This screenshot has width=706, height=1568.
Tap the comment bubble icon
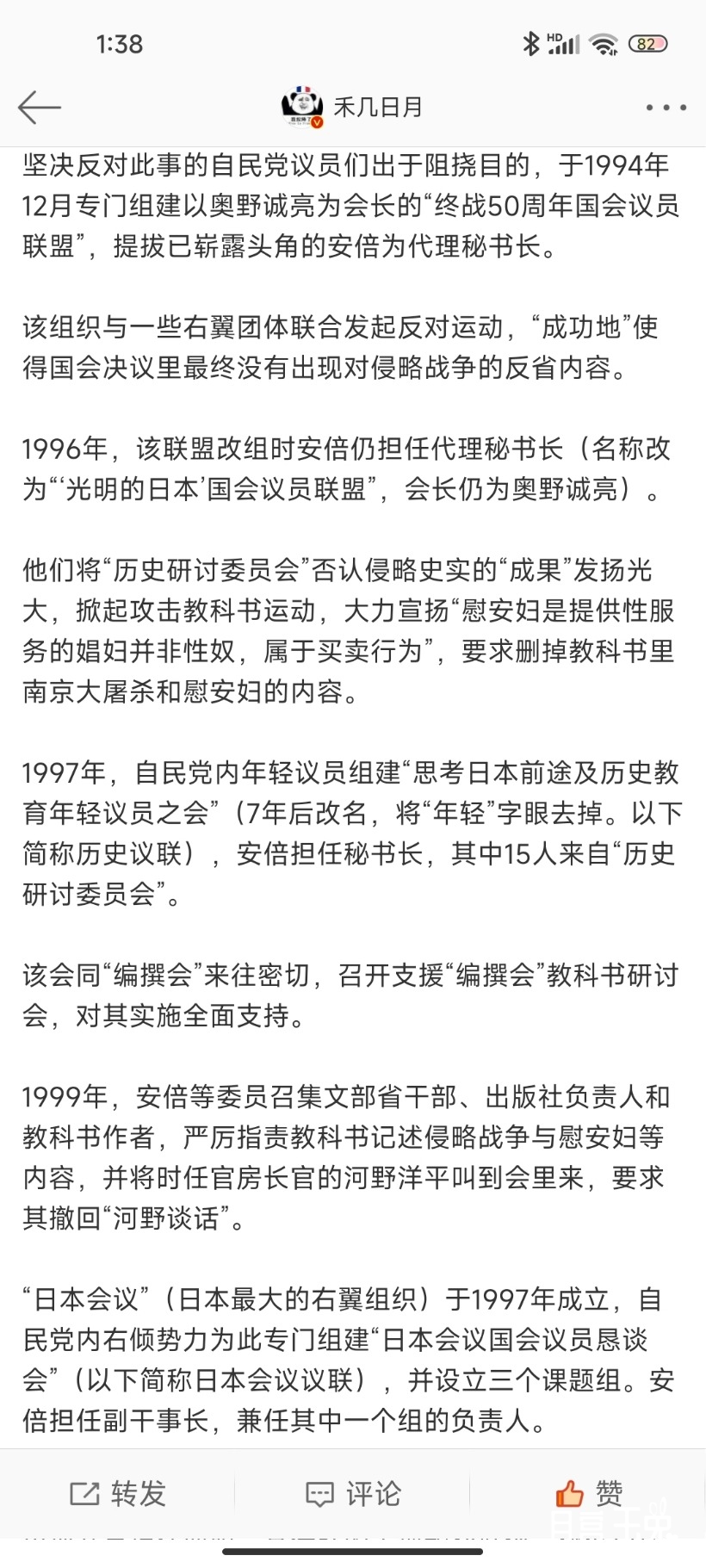pyautogui.click(x=319, y=1494)
